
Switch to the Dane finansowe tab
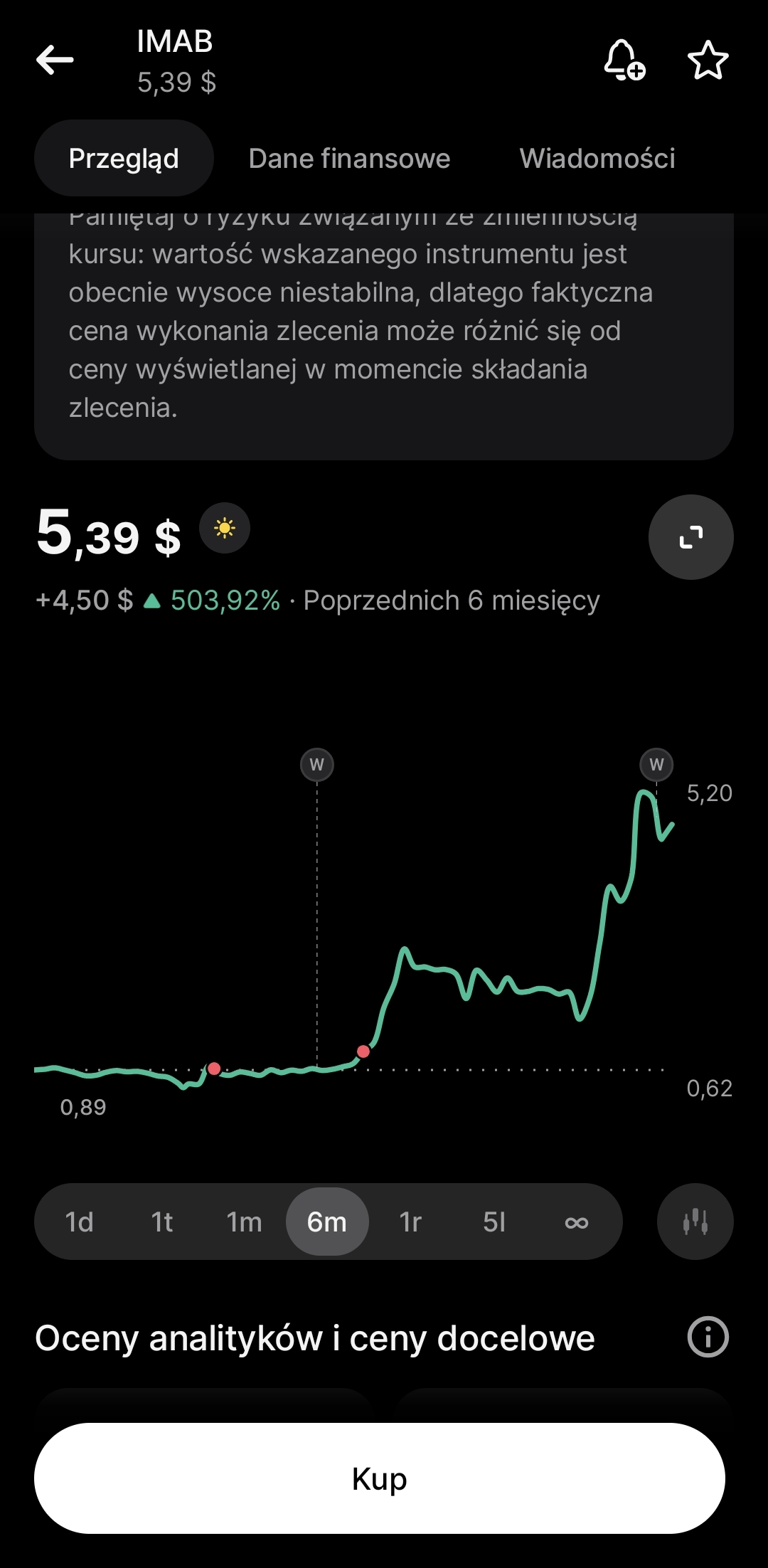(x=349, y=159)
